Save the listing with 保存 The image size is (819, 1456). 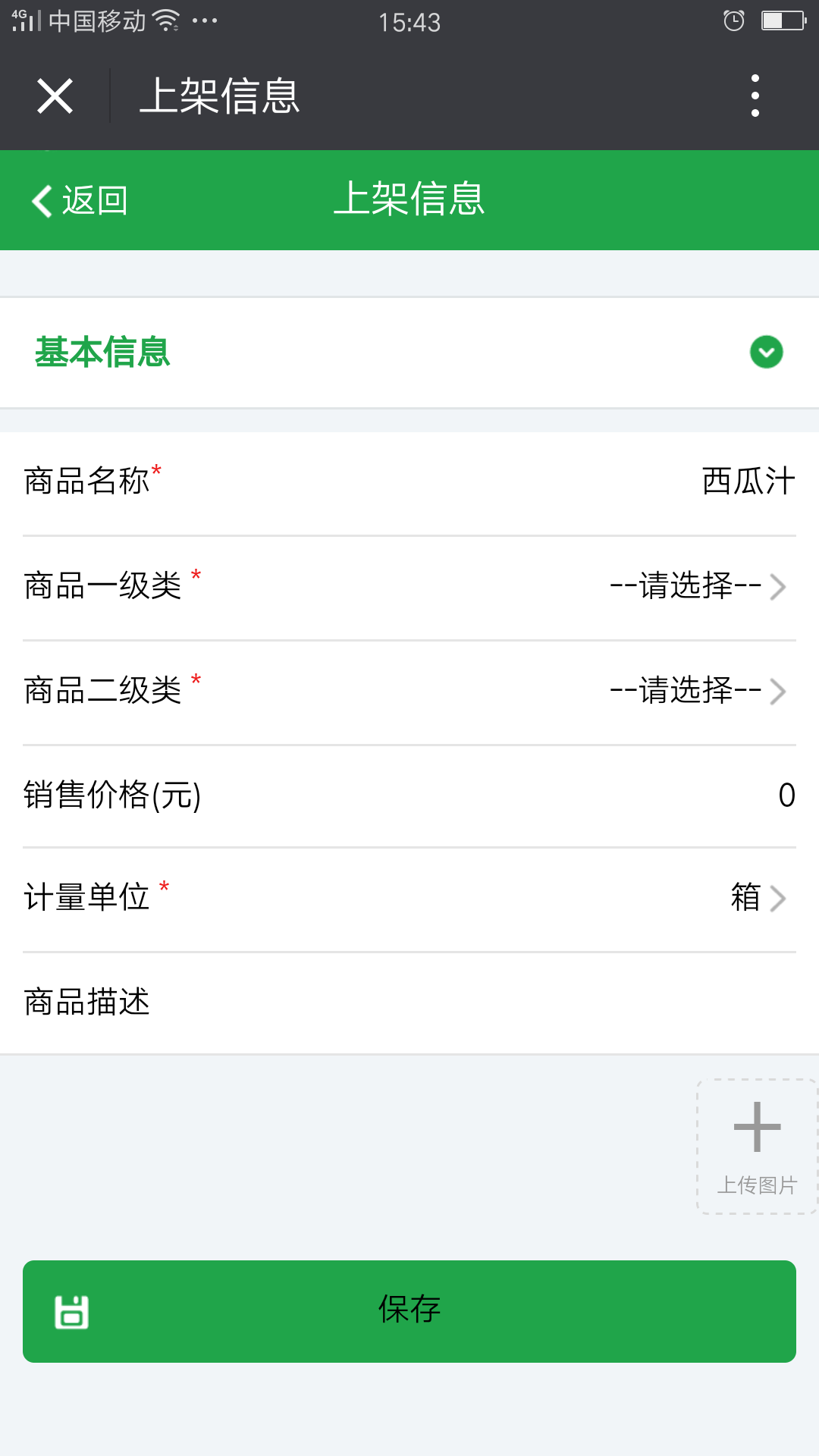point(409,1311)
